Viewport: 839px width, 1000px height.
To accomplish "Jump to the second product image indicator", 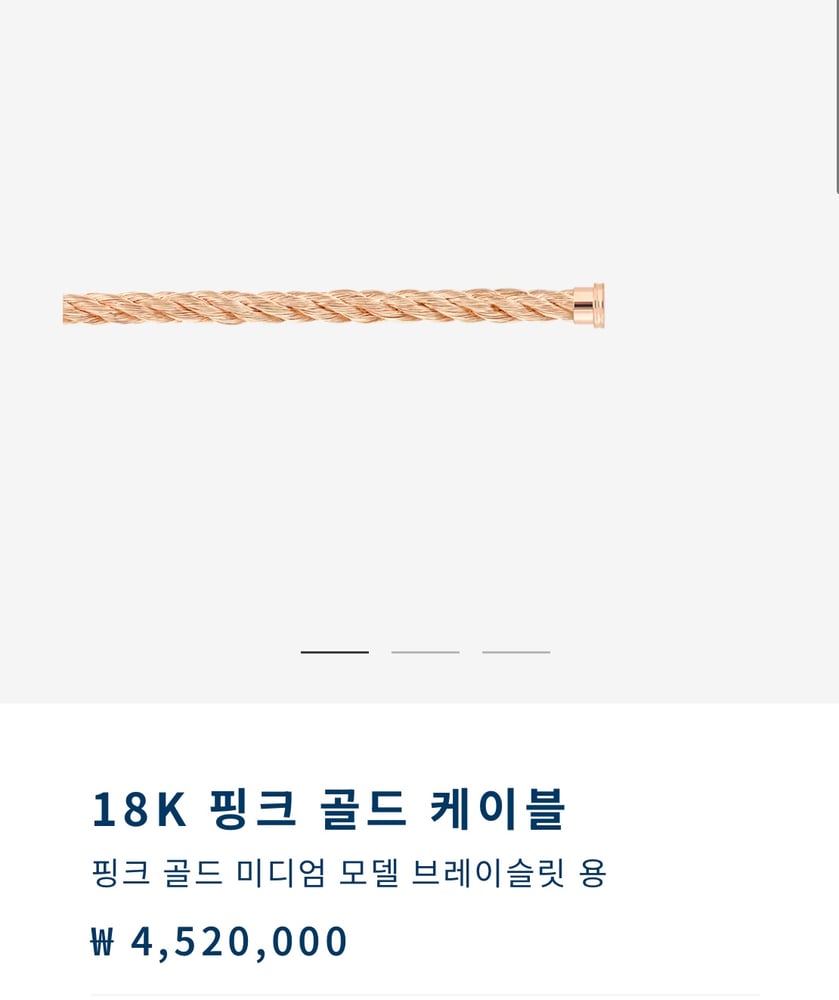I will click(x=425, y=652).
